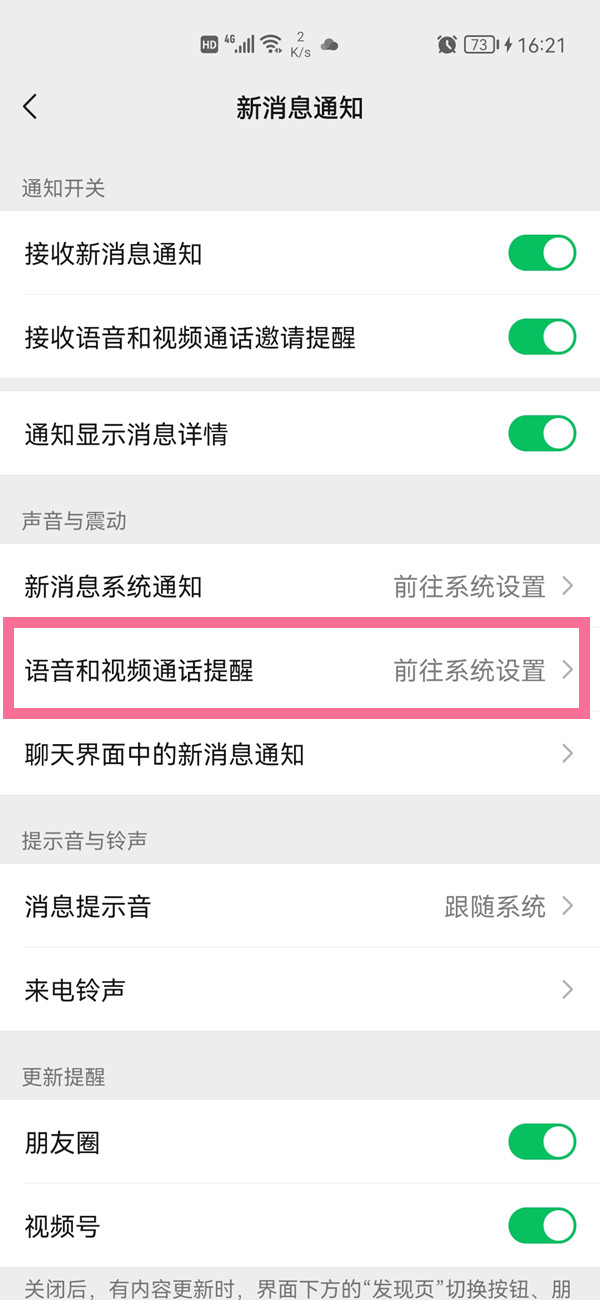This screenshot has width=600, height=1300.
Task: Toggle 朋友圈 update reminder
Action: pos(542,1141)
